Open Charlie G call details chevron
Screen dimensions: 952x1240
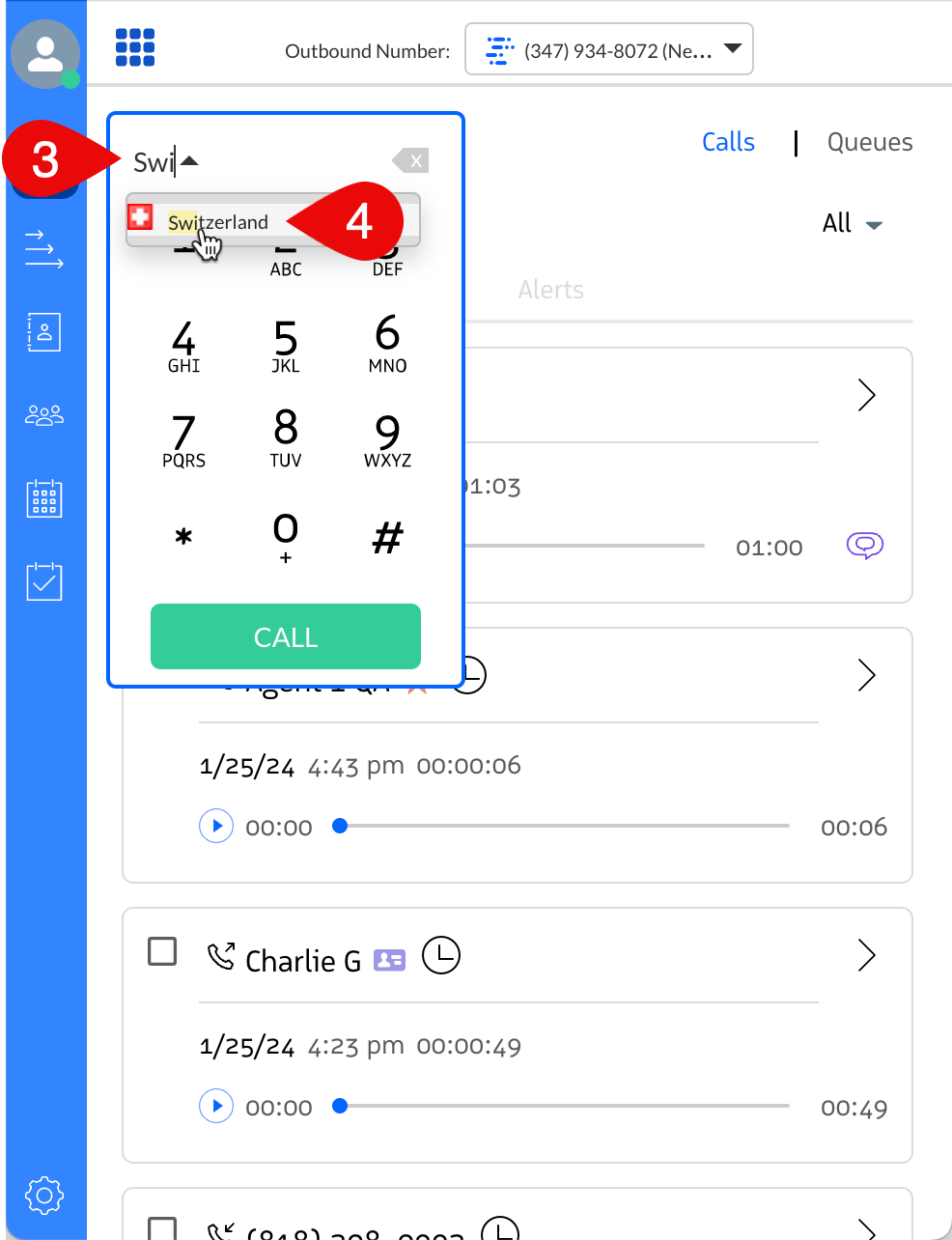pos(866,955)
